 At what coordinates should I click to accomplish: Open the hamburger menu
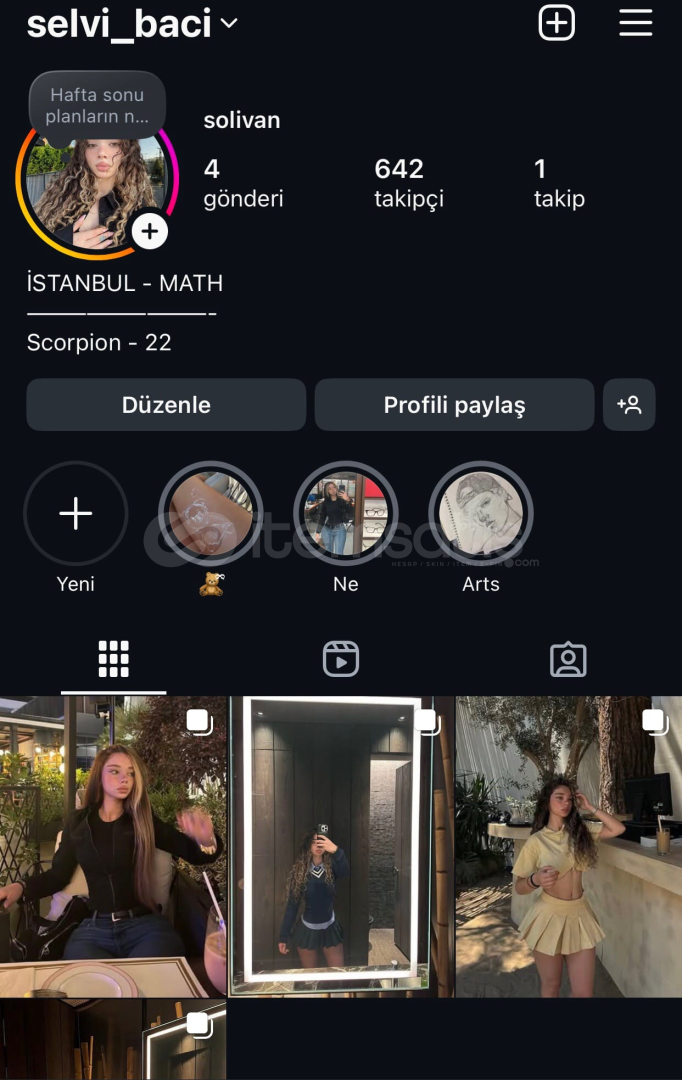[635, 22]
